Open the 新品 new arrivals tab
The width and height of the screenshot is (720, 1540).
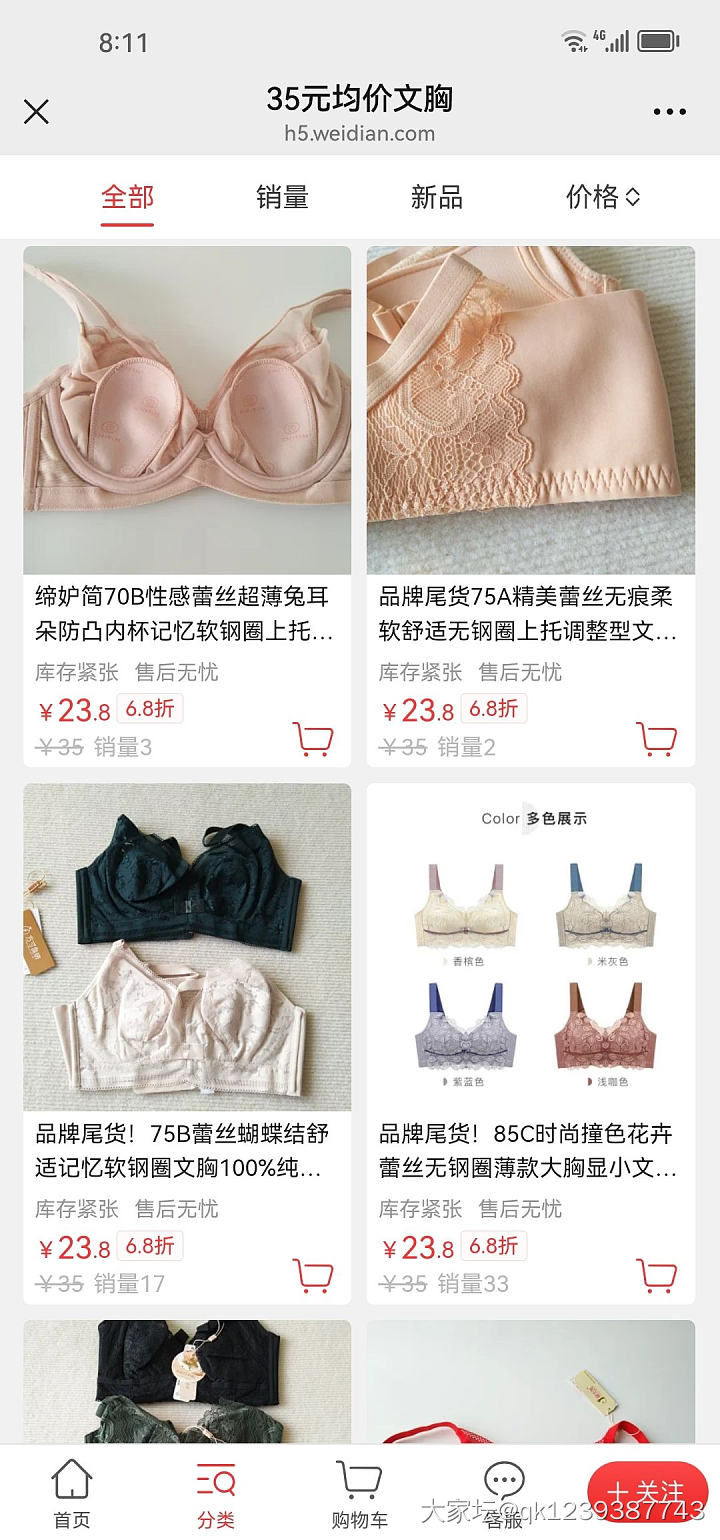(437, 197)
